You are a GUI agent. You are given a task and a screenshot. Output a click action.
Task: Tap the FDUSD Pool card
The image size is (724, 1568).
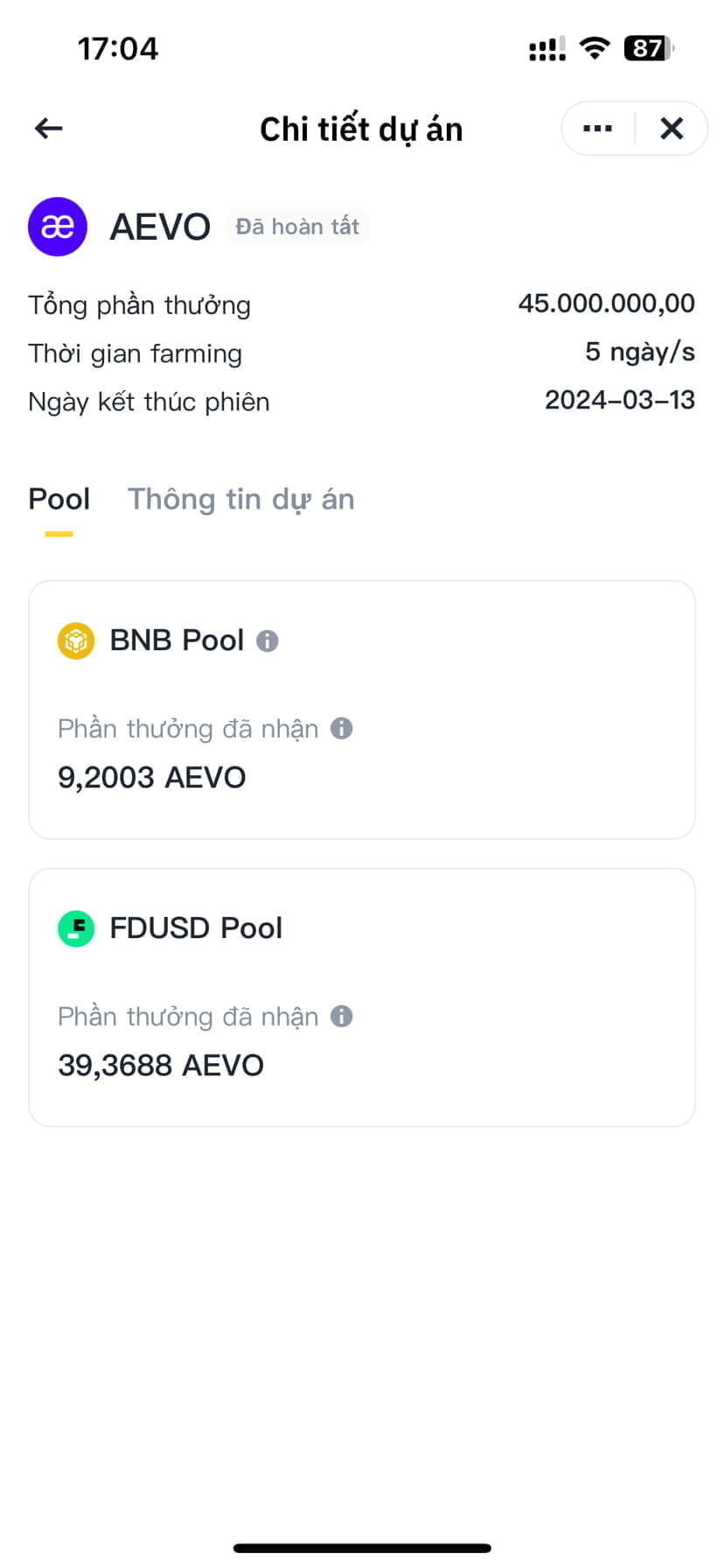tap(362, 997)
